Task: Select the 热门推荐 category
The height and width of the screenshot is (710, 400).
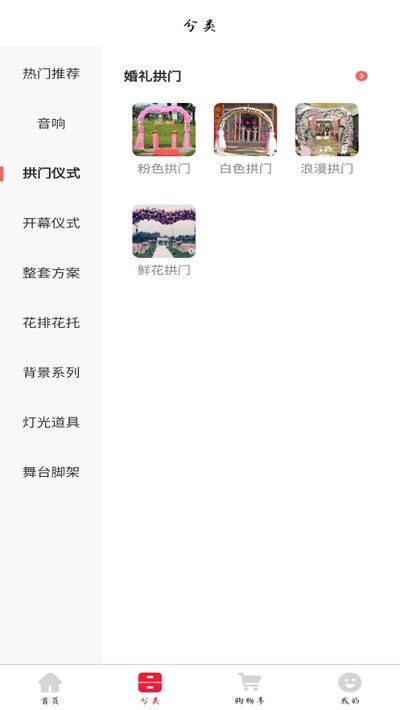Action: tap(51, 73)
